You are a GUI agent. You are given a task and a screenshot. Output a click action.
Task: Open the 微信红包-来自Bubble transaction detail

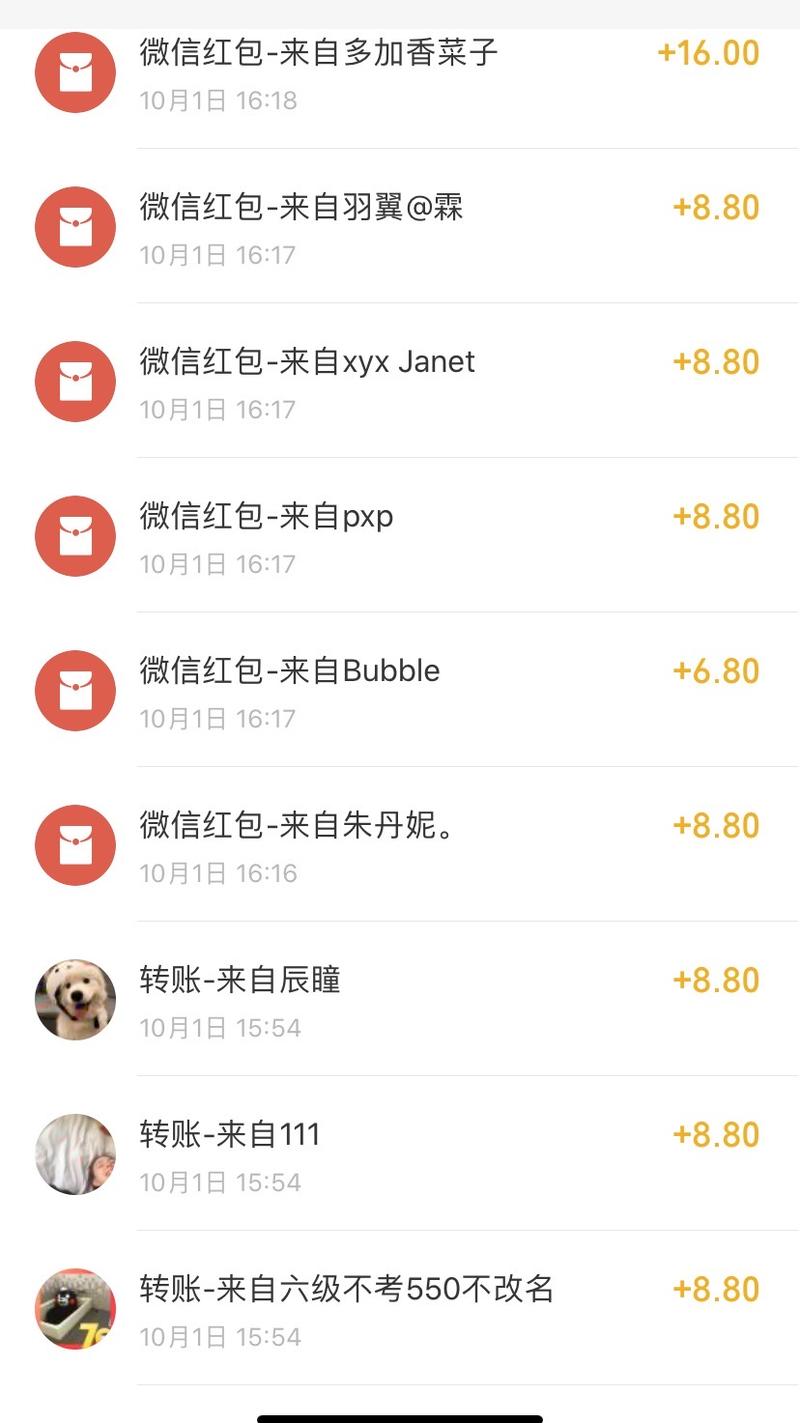tap(289, 671)
